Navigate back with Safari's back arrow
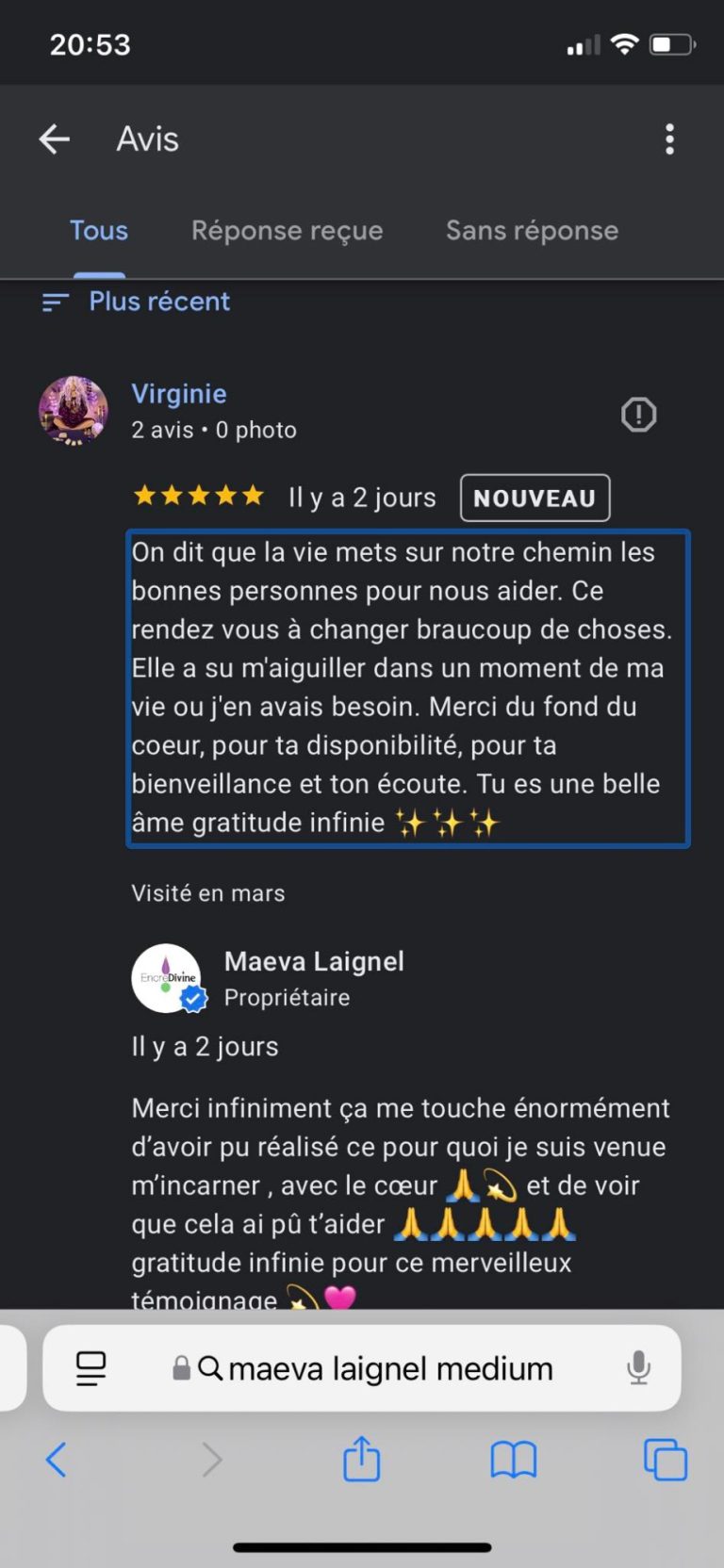This screenshot has height=1568, width=724. pyautogui.click(x=57, y=1460)
